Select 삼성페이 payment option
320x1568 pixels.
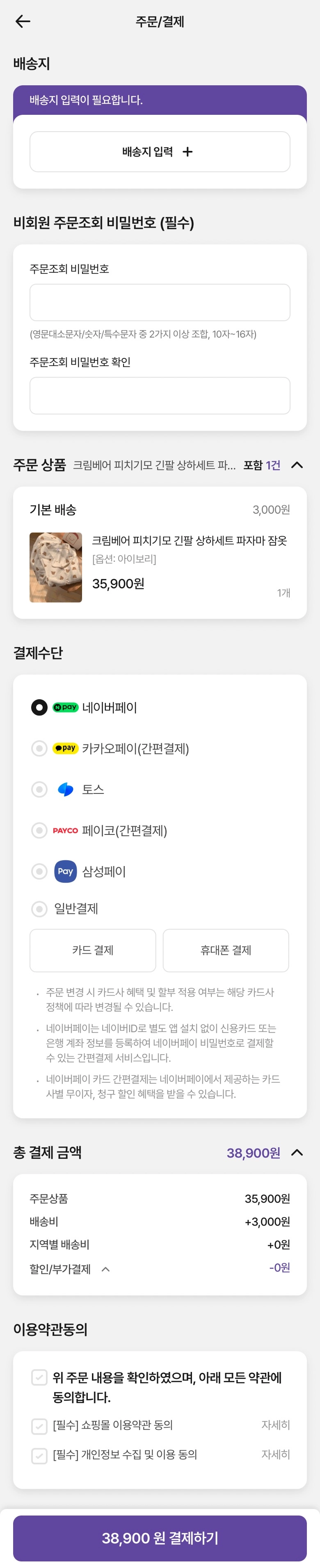(x=39, y=871)
